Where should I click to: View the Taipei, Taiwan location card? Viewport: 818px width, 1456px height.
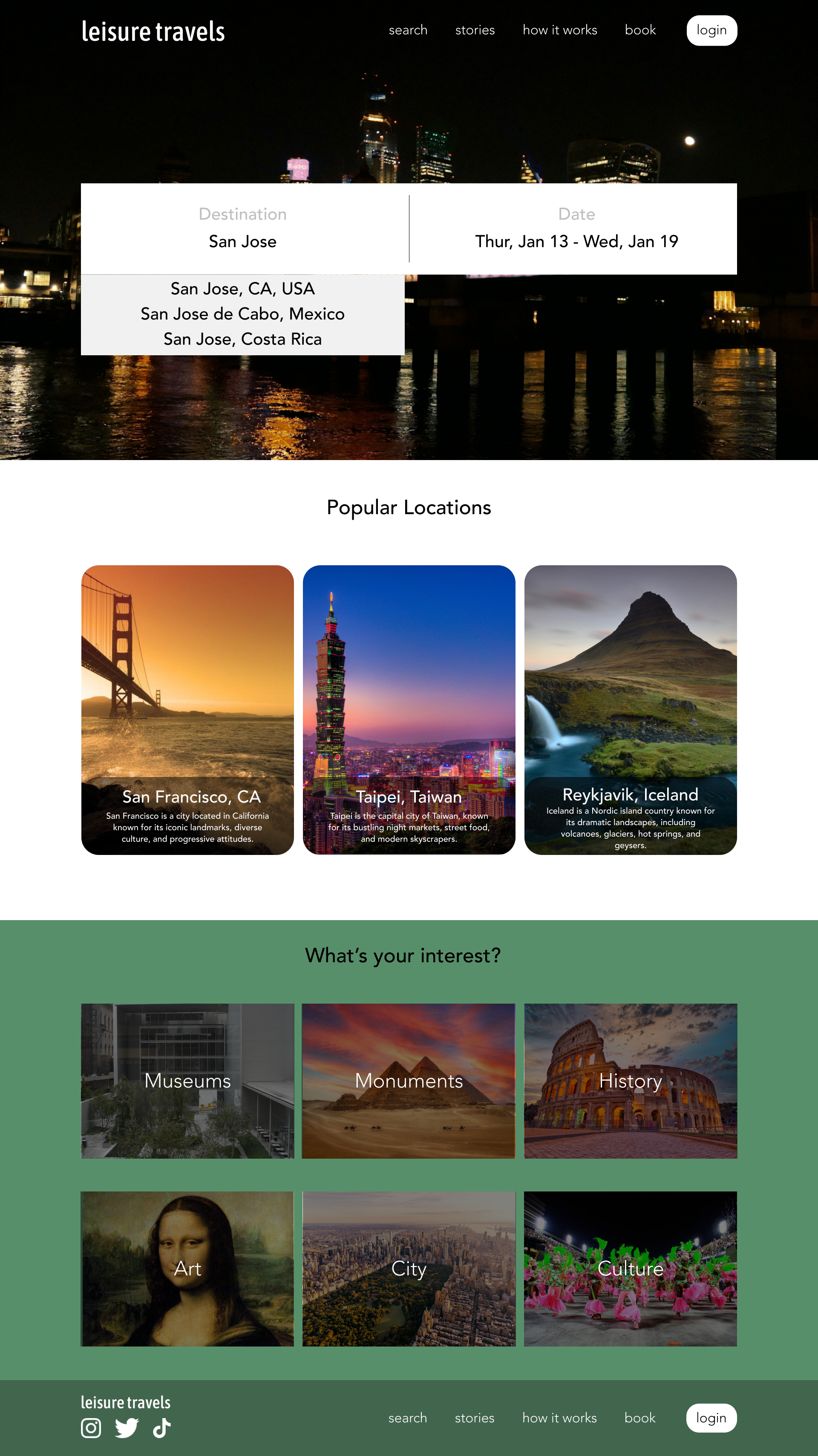point(409,710)
